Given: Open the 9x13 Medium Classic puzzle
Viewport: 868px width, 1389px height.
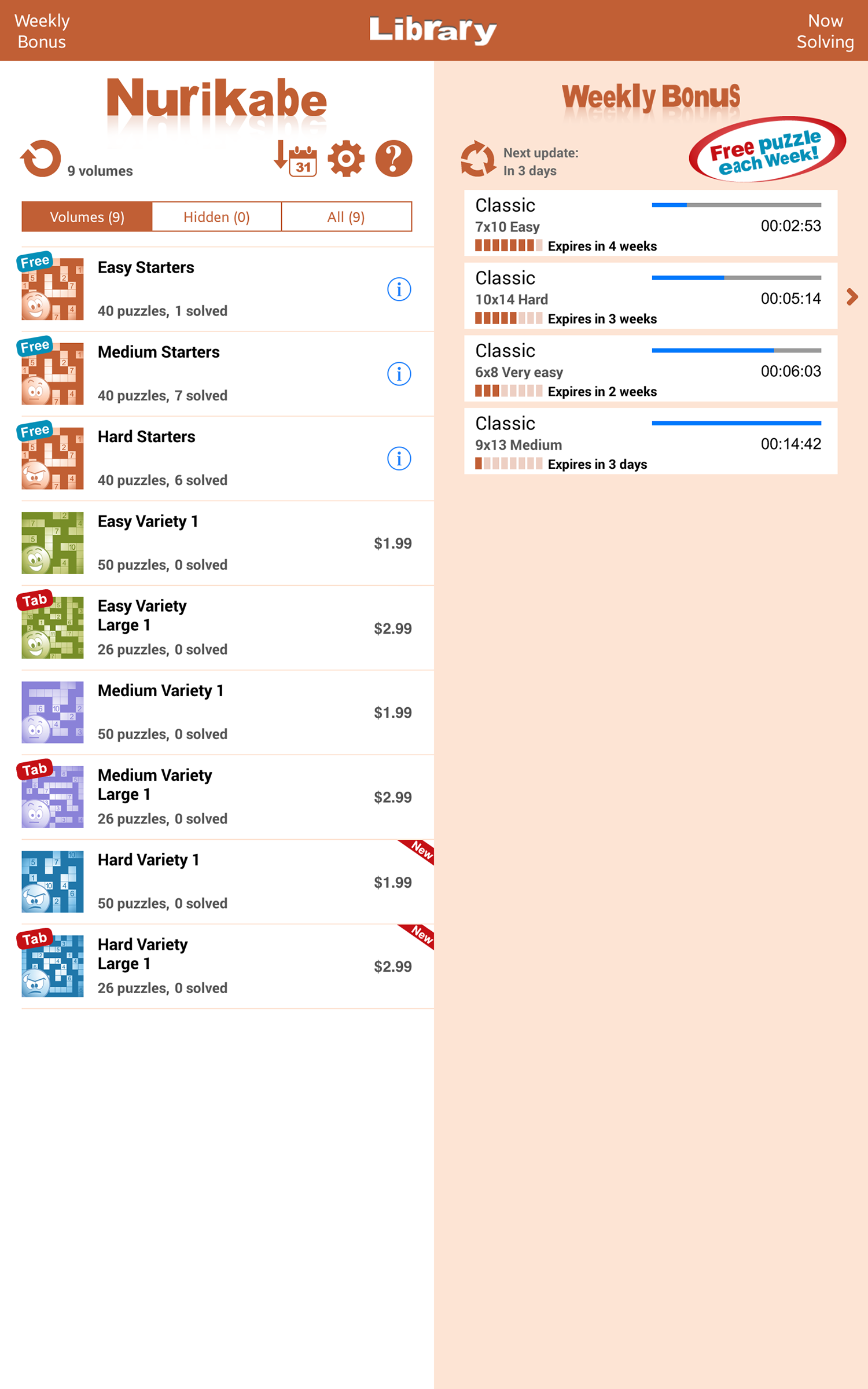Looking at the screenshot, I should click(x=650, y=442).
